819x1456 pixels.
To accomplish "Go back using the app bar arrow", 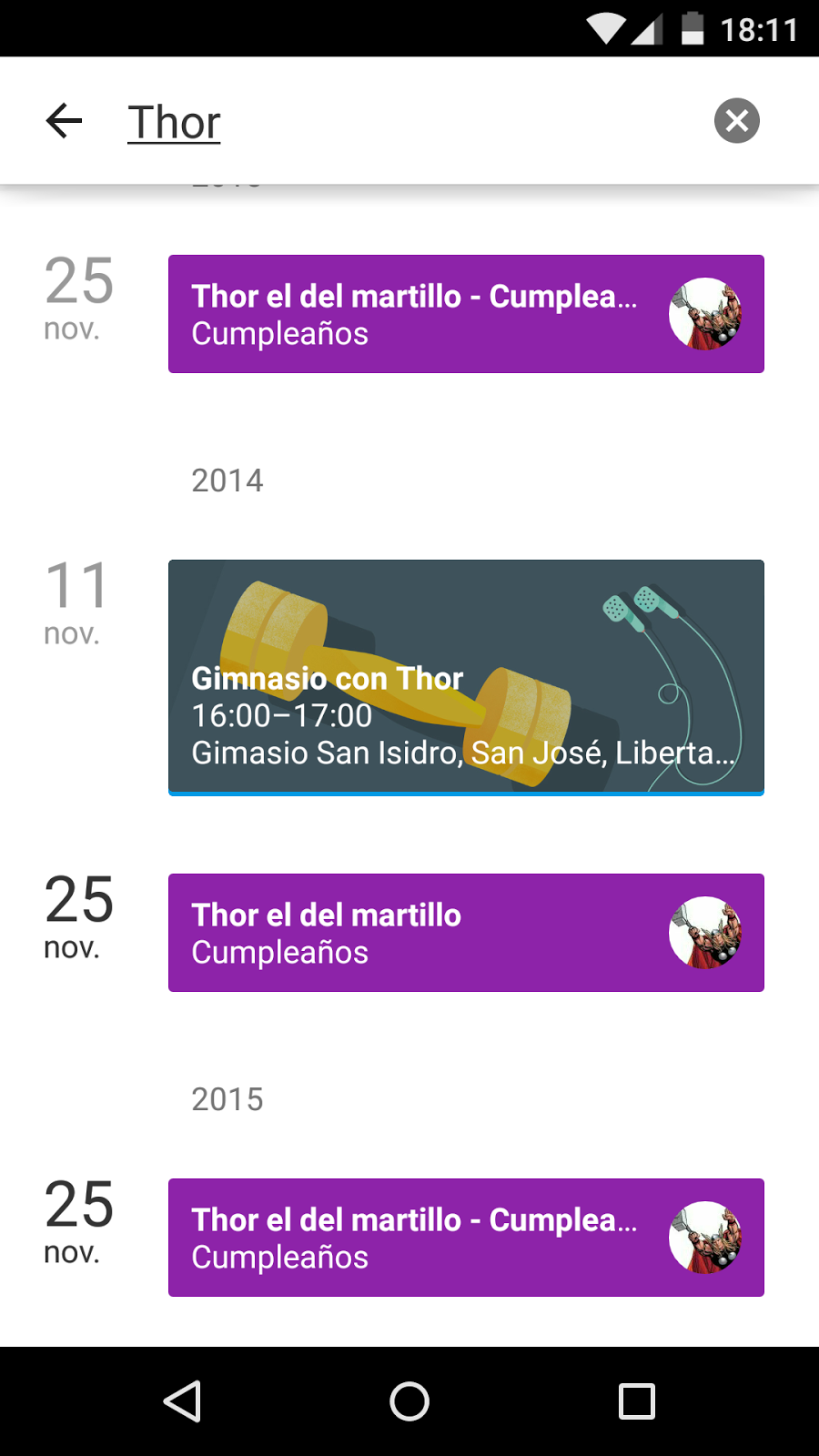I will 64,121.
